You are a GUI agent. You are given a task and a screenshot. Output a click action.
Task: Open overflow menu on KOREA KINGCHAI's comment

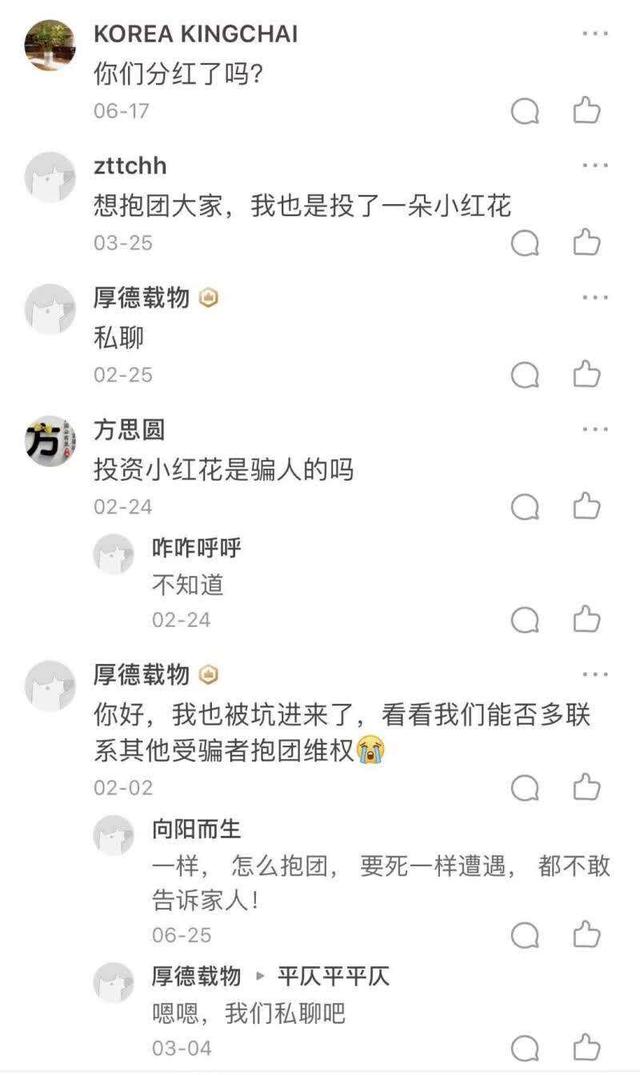tap(595, 34)
